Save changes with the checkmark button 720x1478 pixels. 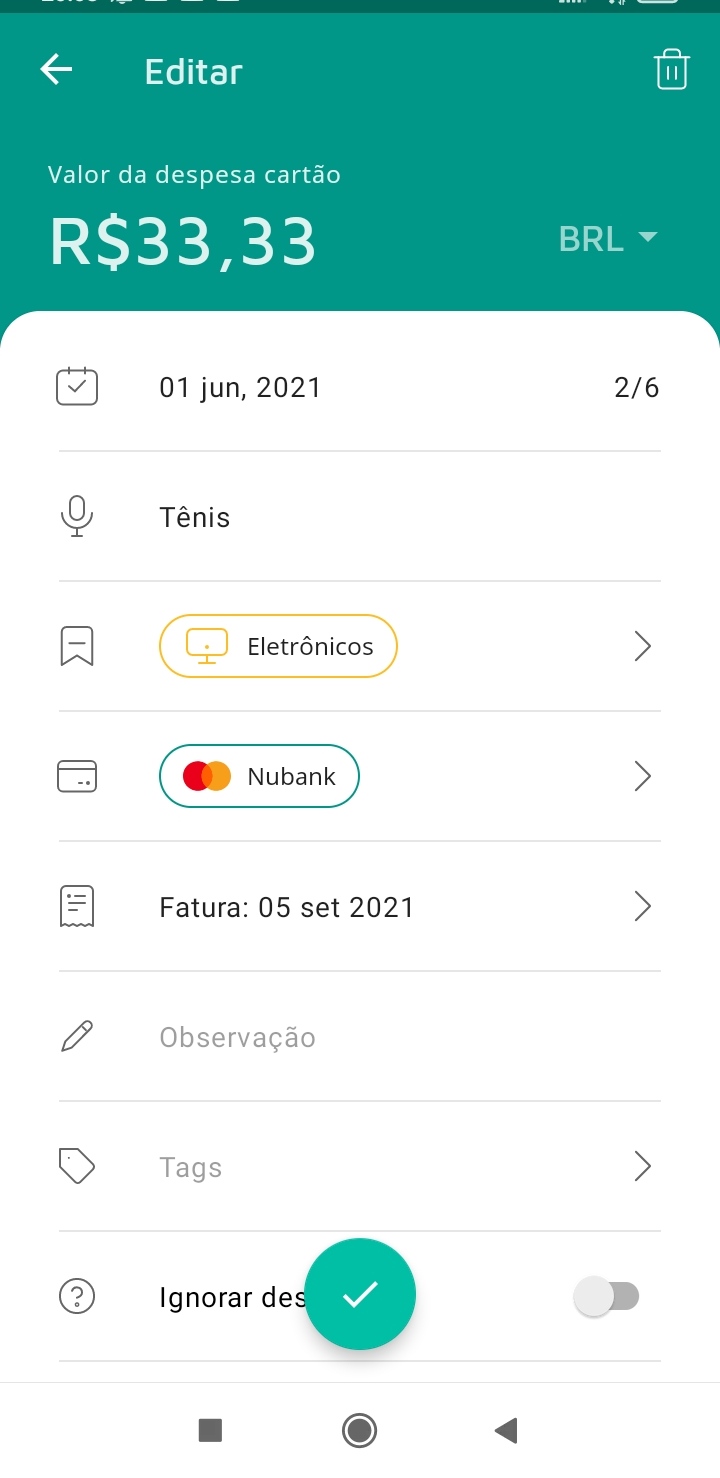(360, 1294)
